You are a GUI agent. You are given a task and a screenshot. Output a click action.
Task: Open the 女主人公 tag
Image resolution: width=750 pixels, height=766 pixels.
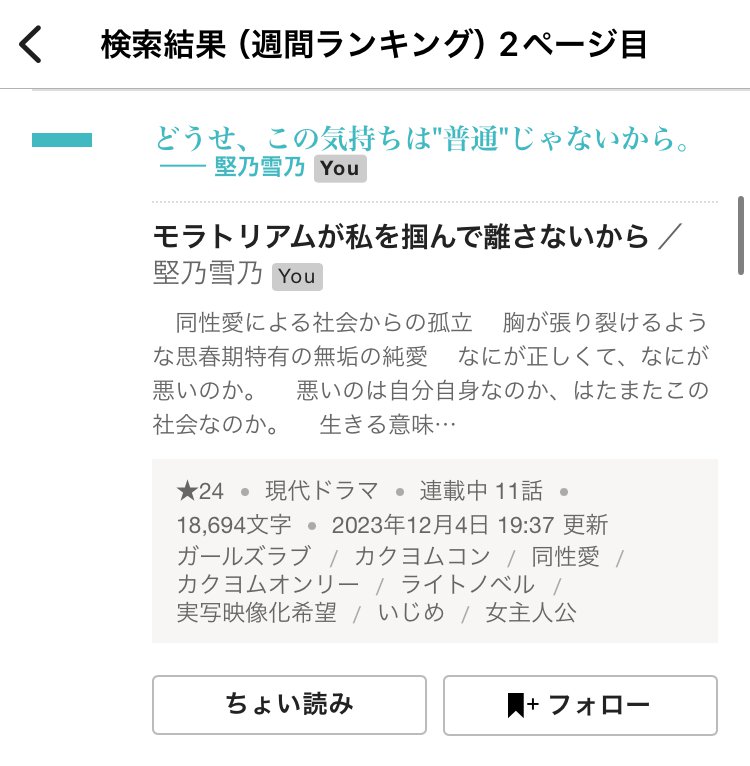pyautogui.click(x=531, y=613)
